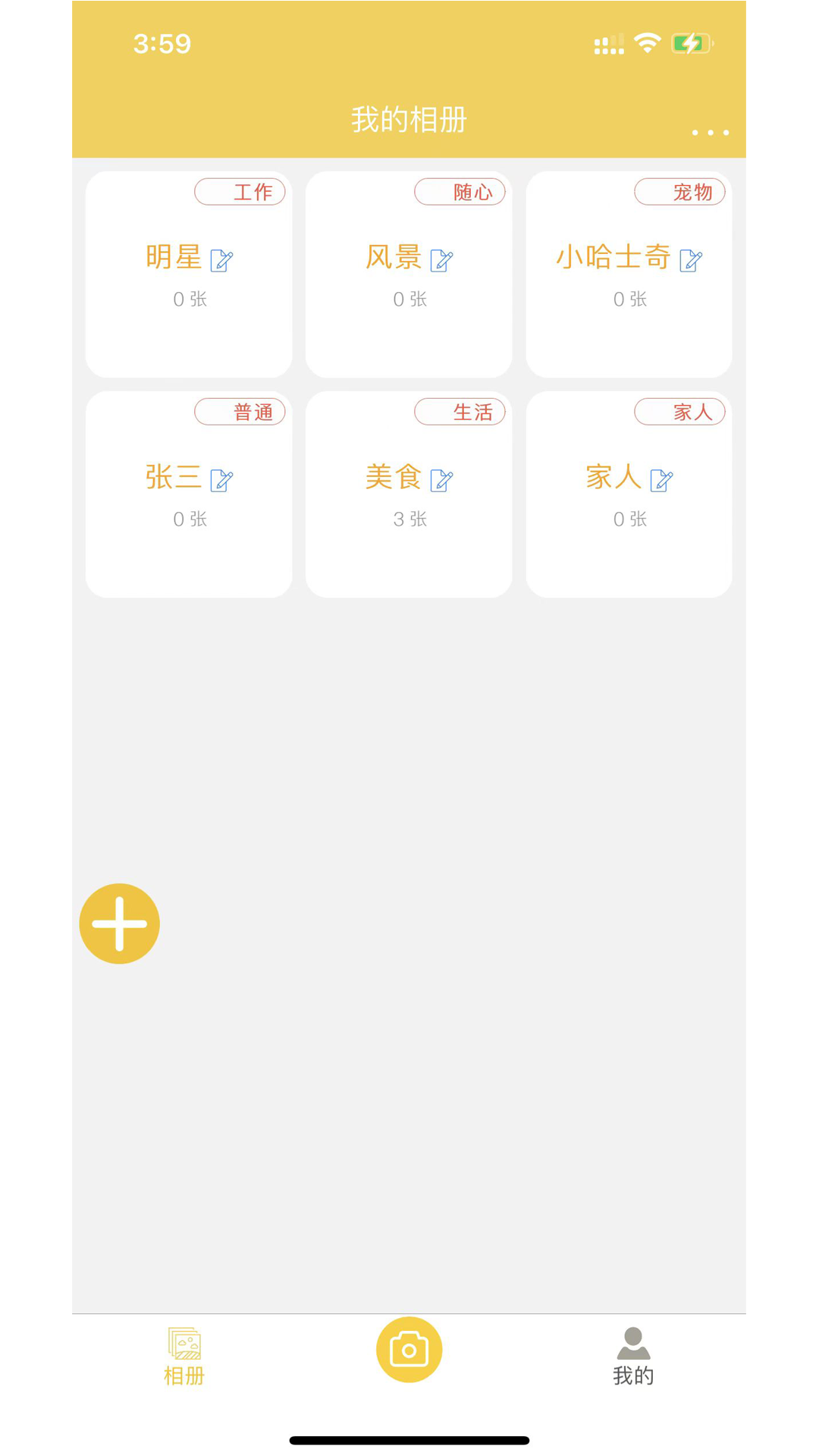The width and height of the screenshot is (819, 1456).
Task: Tap the 普通 tag on 张三 album
Action: pos(240,412)
